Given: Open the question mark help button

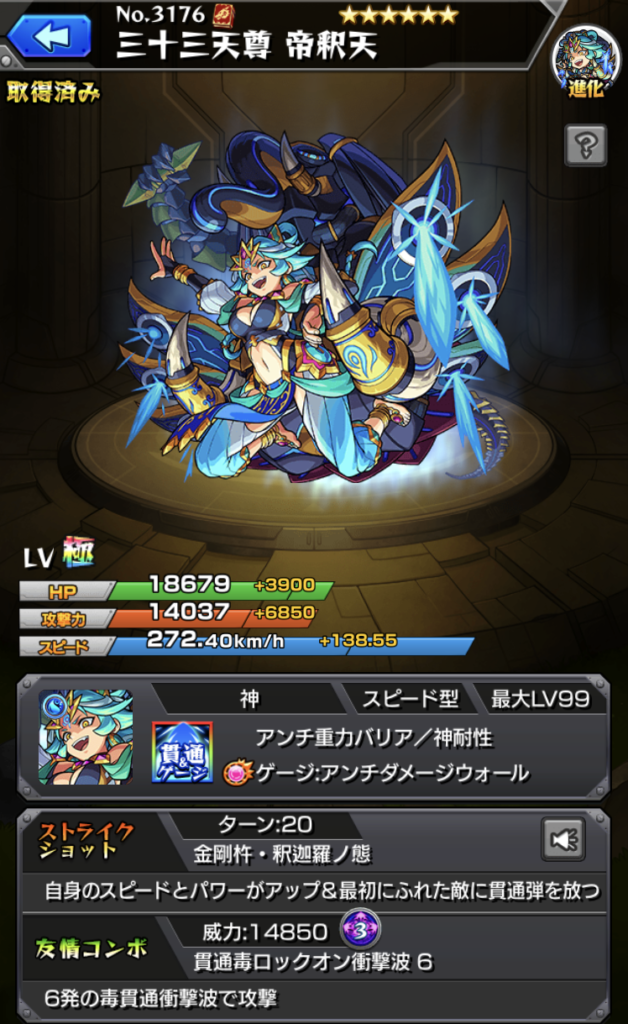Looking at the screenshot, I should coord(585,147).
